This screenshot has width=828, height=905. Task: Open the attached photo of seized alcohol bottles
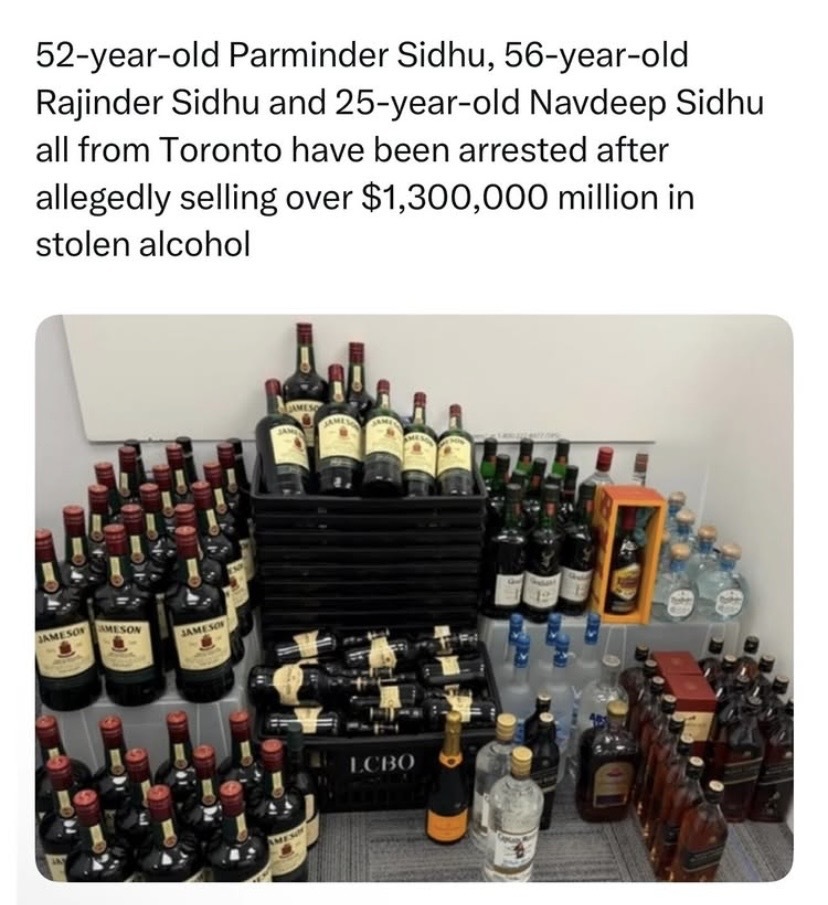414,597
